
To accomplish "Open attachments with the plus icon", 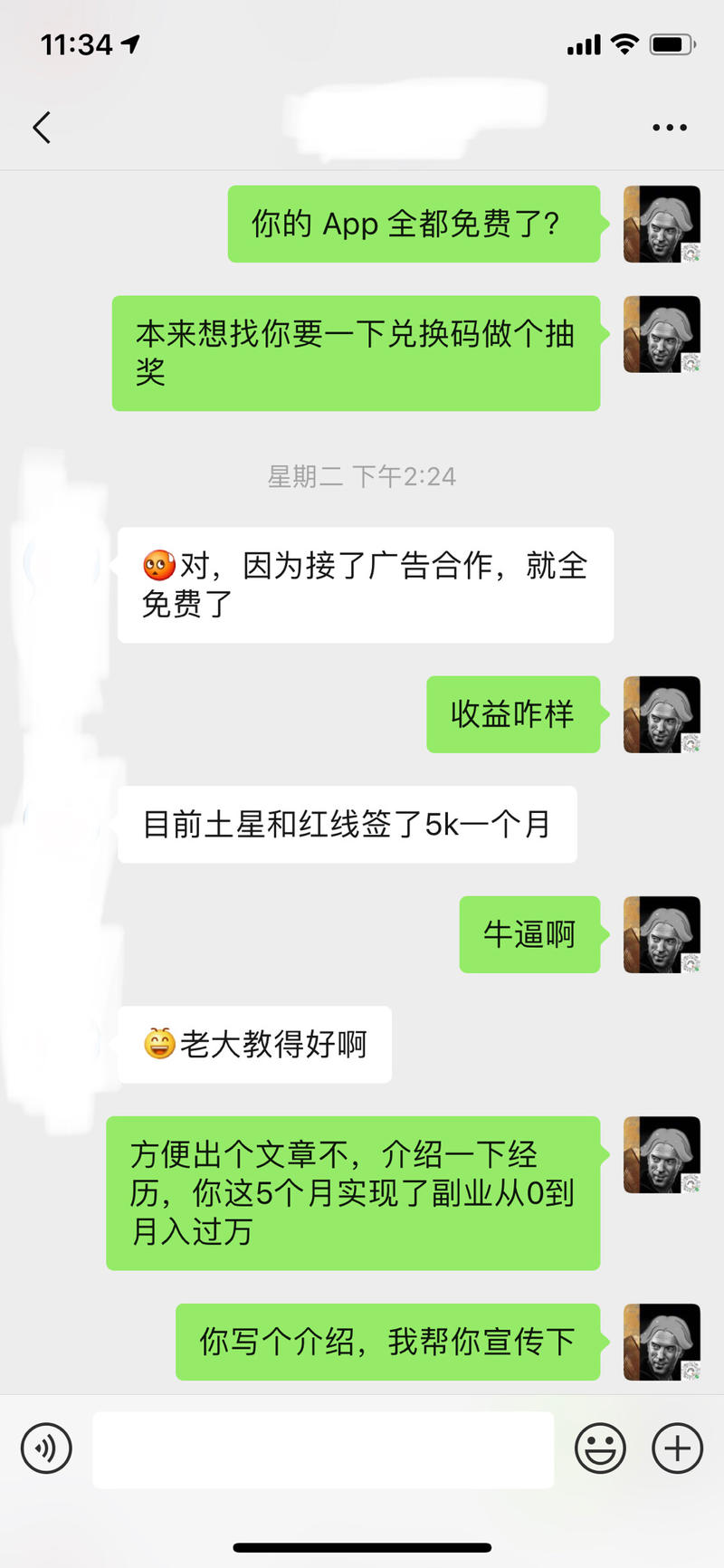I will [x=676, y=1448].
